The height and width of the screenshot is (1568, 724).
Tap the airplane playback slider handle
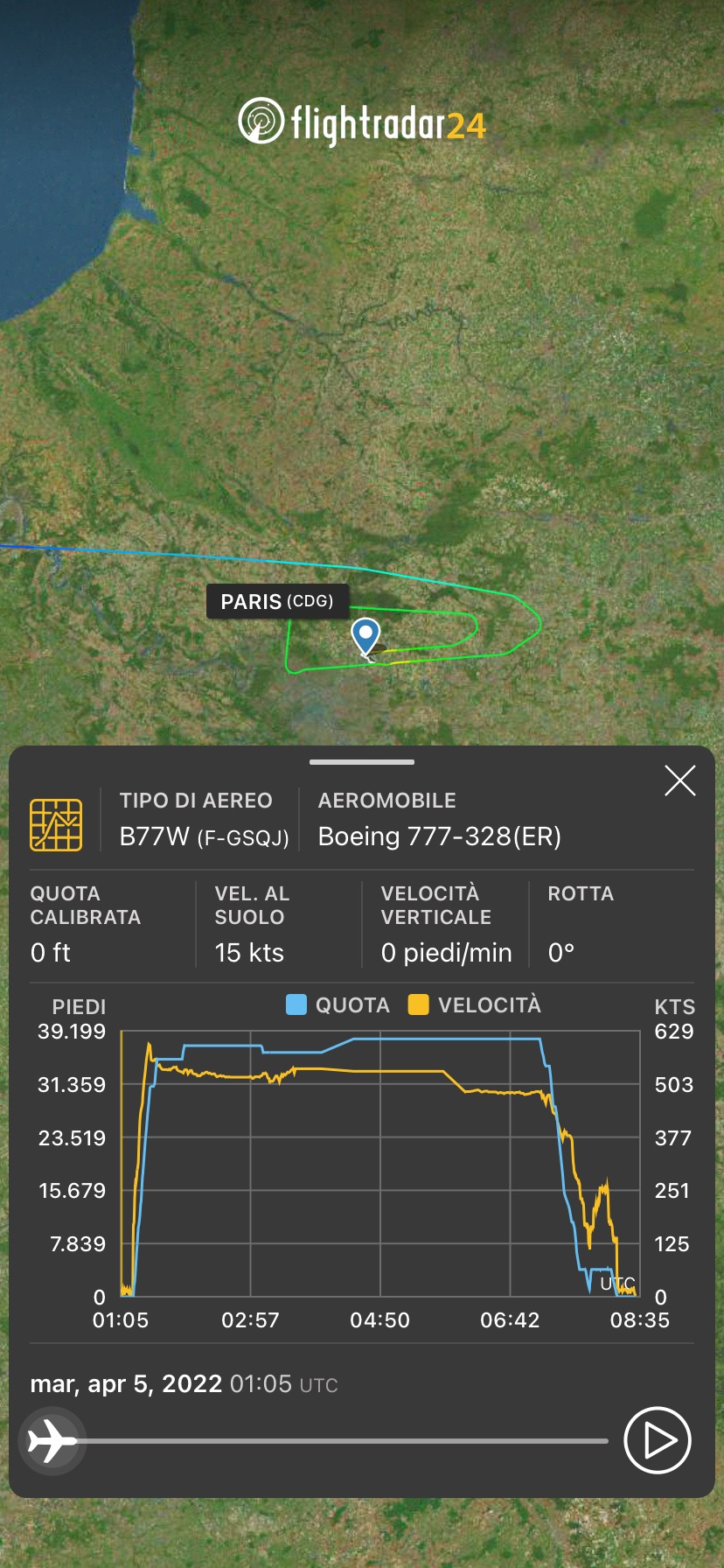click(52, 1440)
